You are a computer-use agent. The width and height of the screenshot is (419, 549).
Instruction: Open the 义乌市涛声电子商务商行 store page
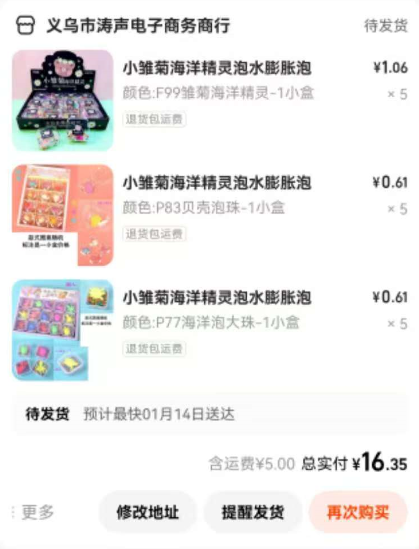(123, 26)
